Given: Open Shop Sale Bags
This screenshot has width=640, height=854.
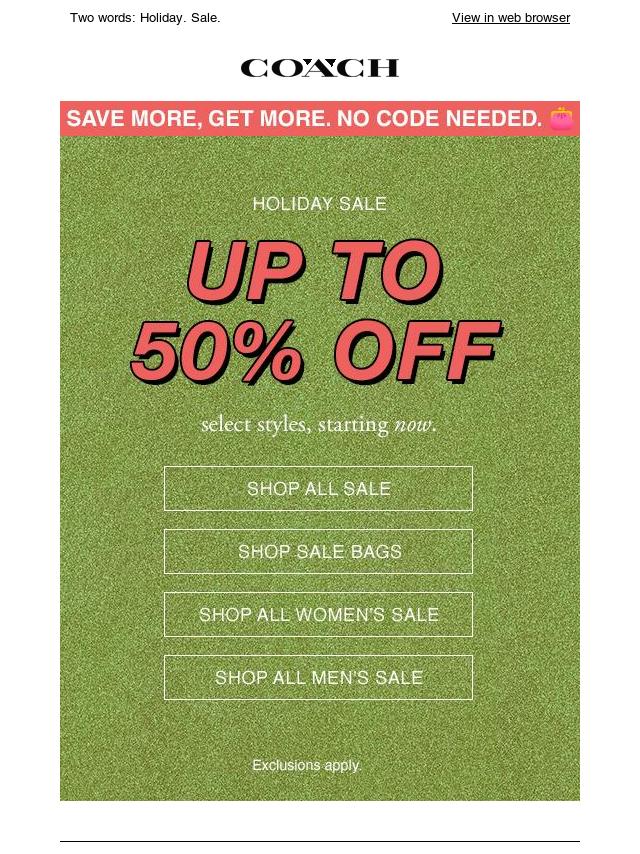Looking at the screenshot, I should point(318,552).
